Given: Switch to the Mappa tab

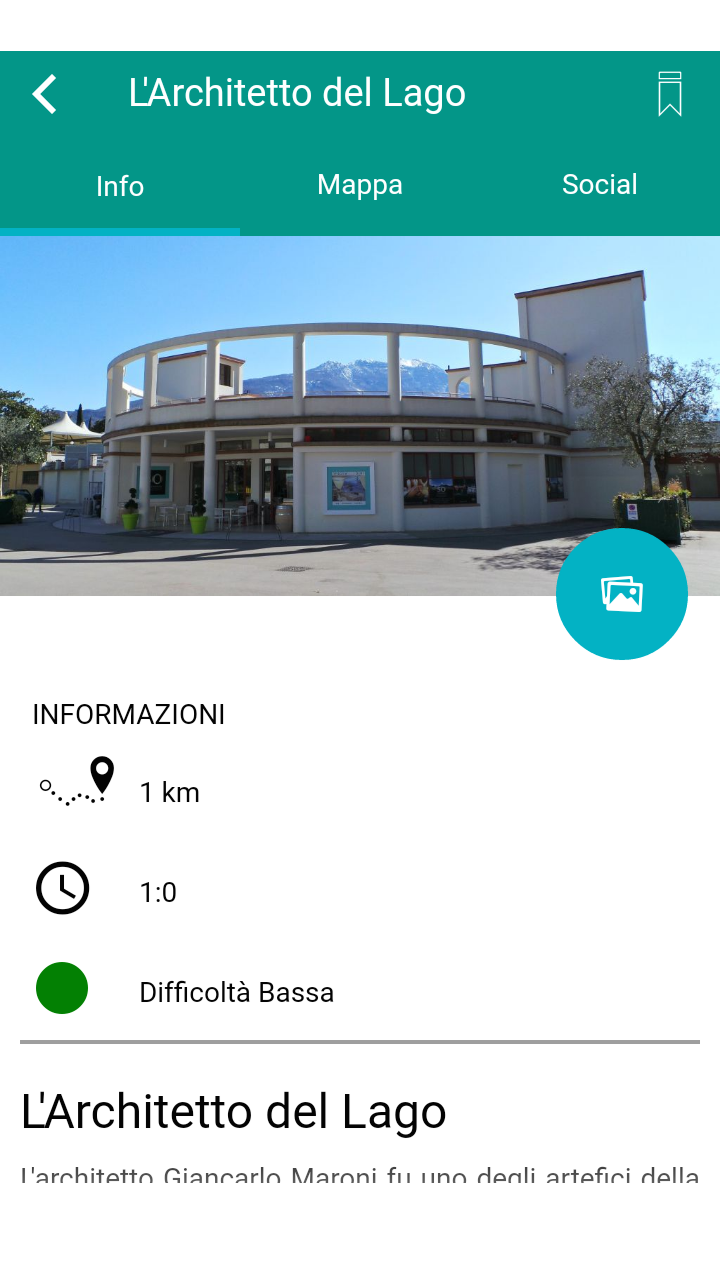Looking at the screenshot, I should (360, 185).
